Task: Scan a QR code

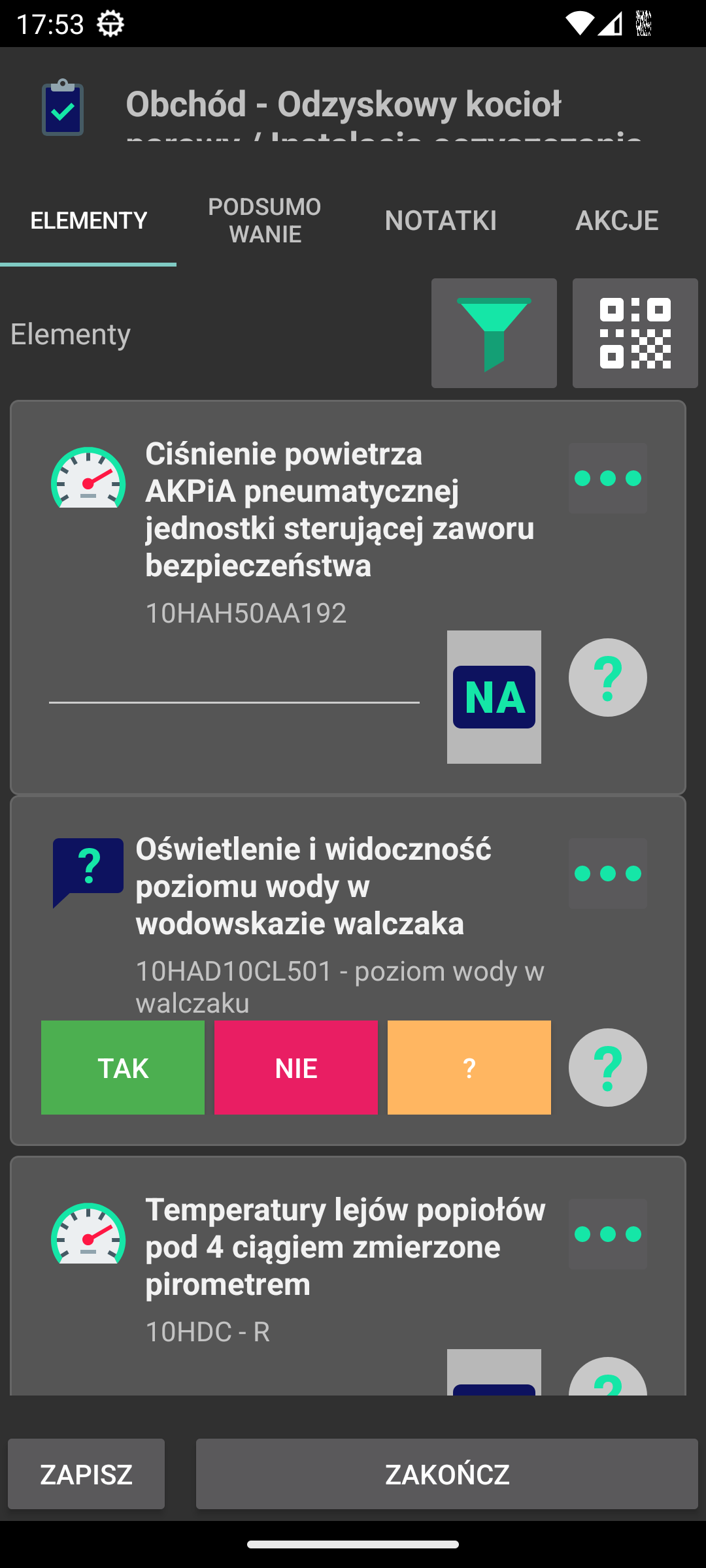Action: 635,333
